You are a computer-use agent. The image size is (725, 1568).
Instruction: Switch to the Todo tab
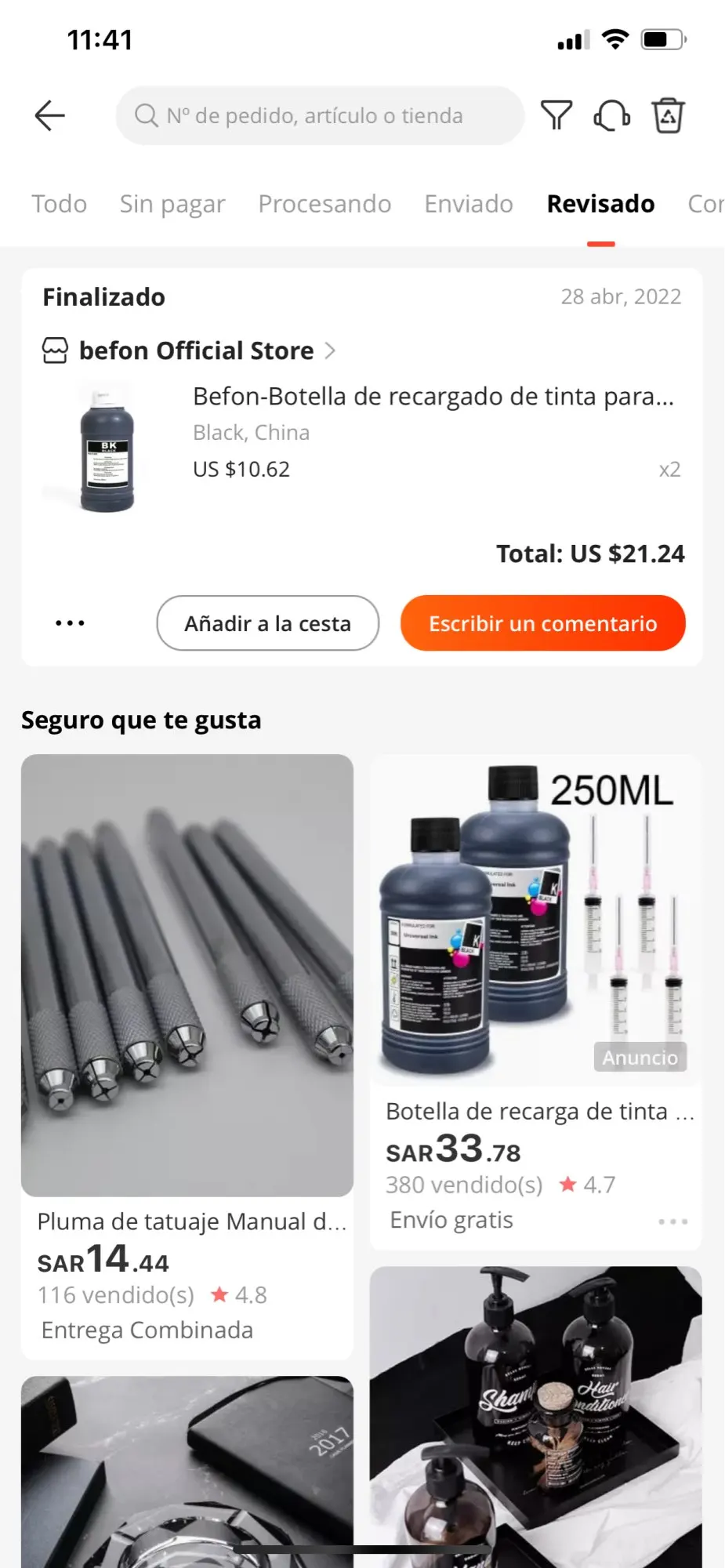coord(59,204)
